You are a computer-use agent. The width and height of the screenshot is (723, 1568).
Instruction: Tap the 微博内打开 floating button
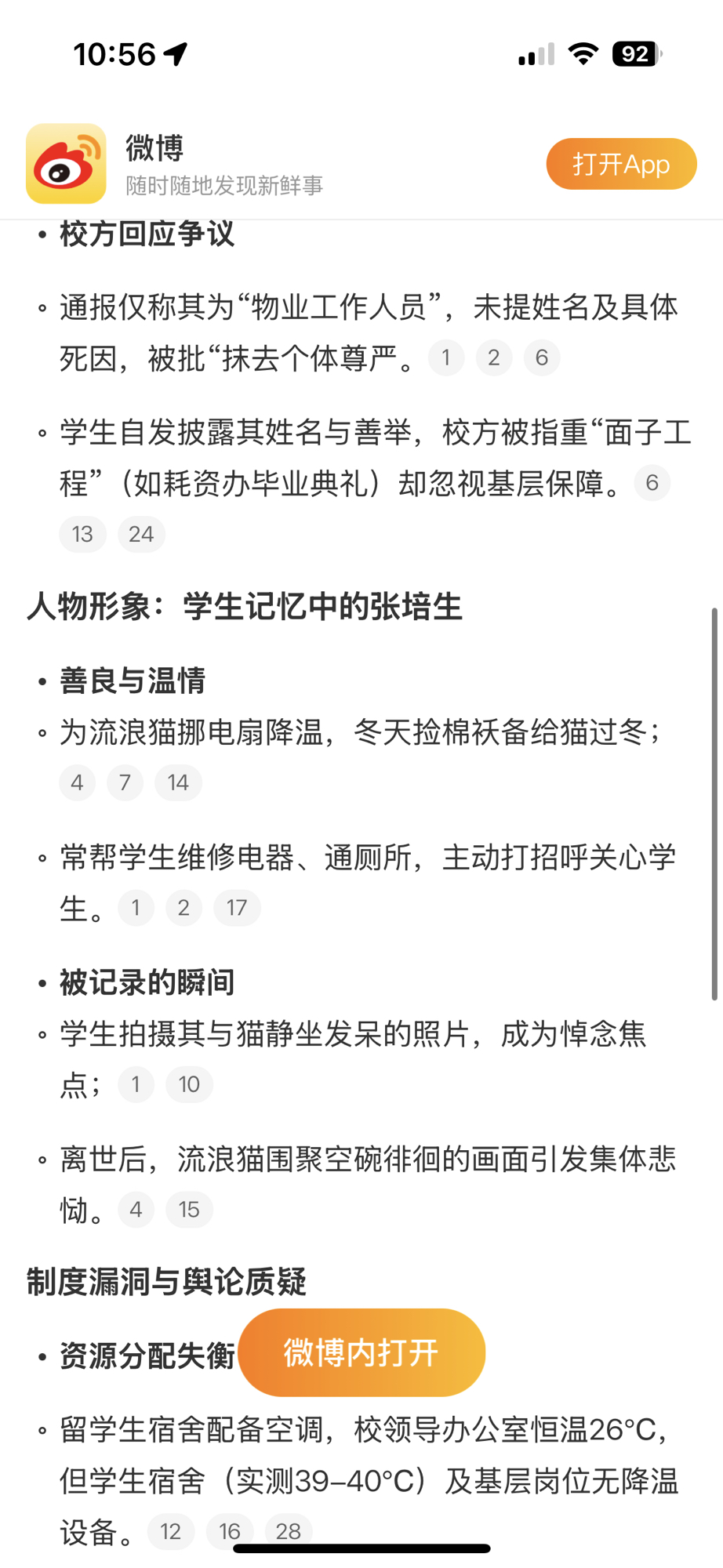(361, 1352)
